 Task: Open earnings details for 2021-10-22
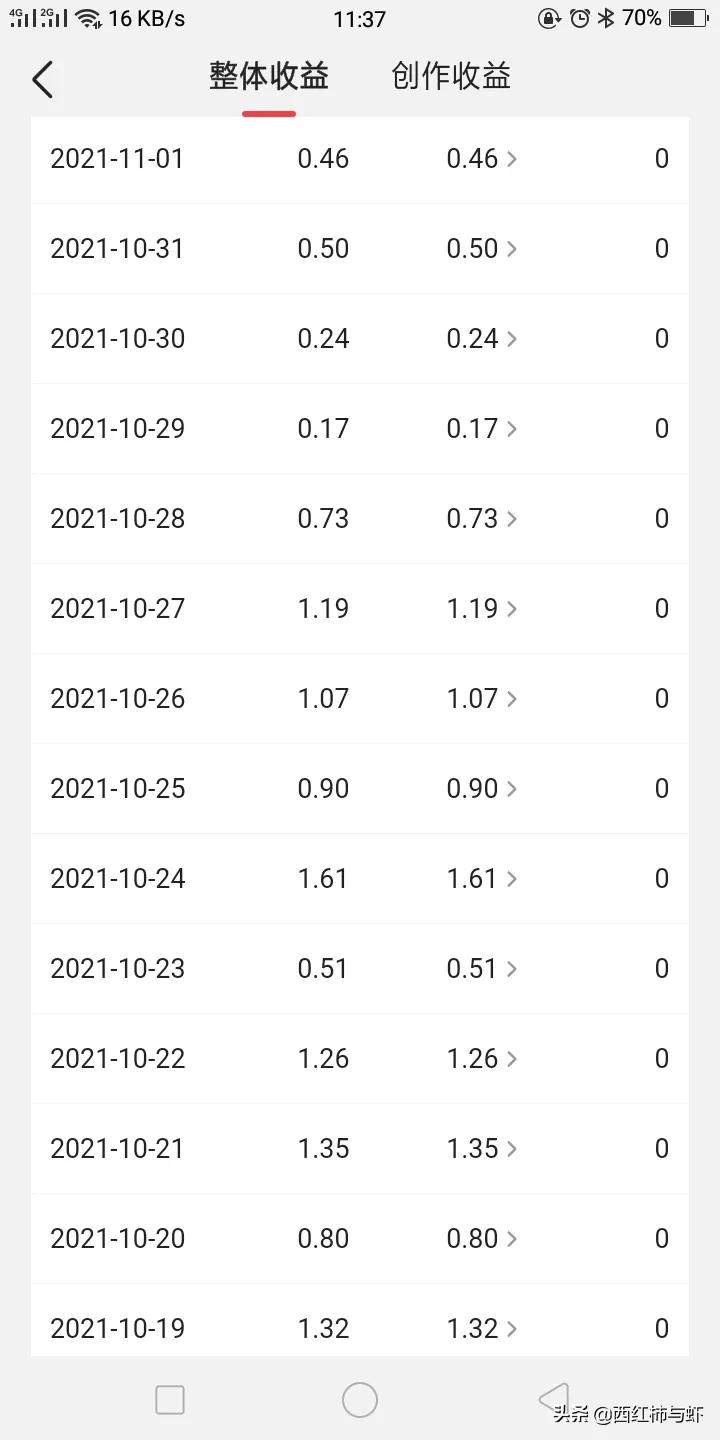coord(481,1059)
